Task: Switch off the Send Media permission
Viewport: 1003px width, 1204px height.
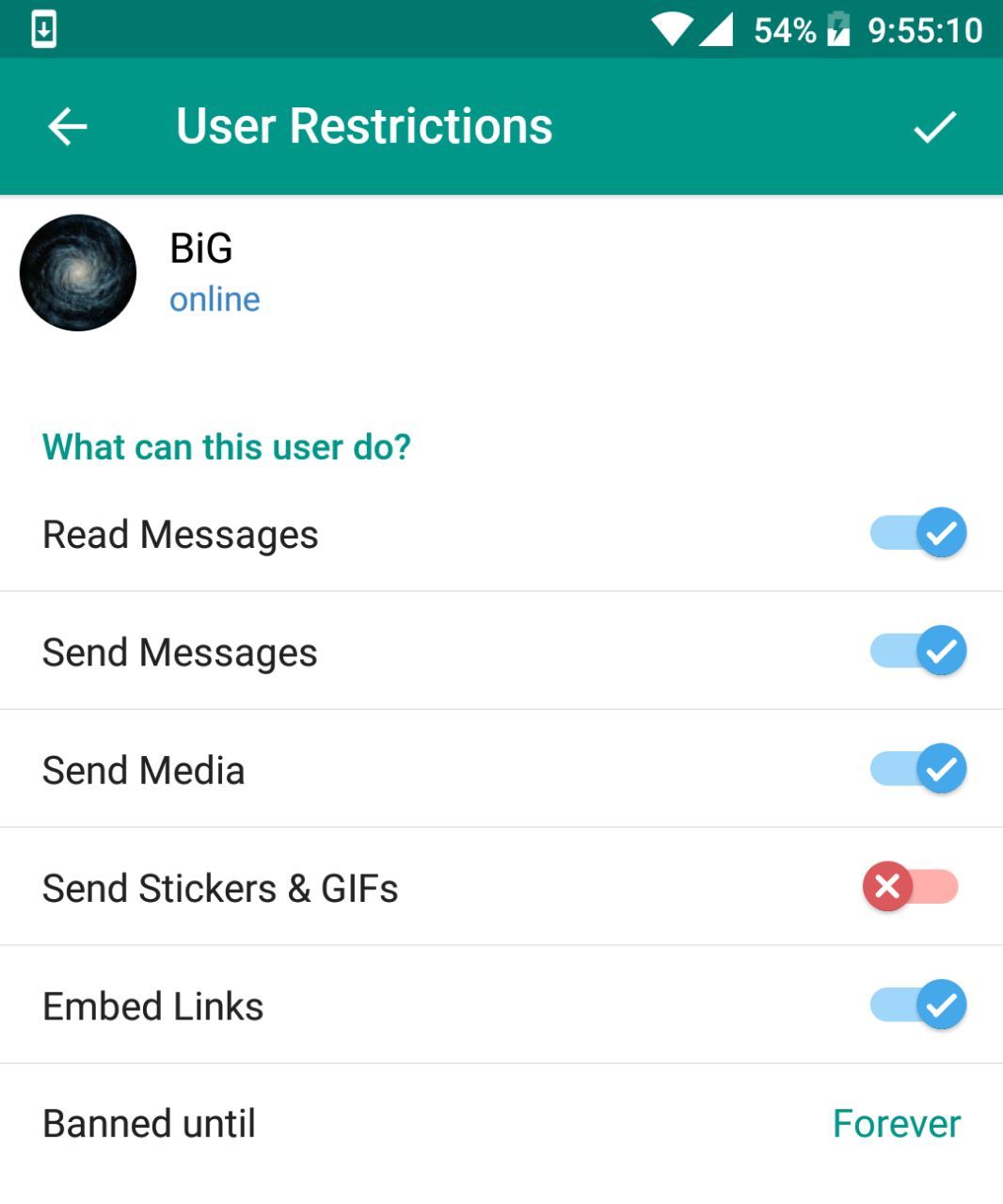Action: (917, 769)
